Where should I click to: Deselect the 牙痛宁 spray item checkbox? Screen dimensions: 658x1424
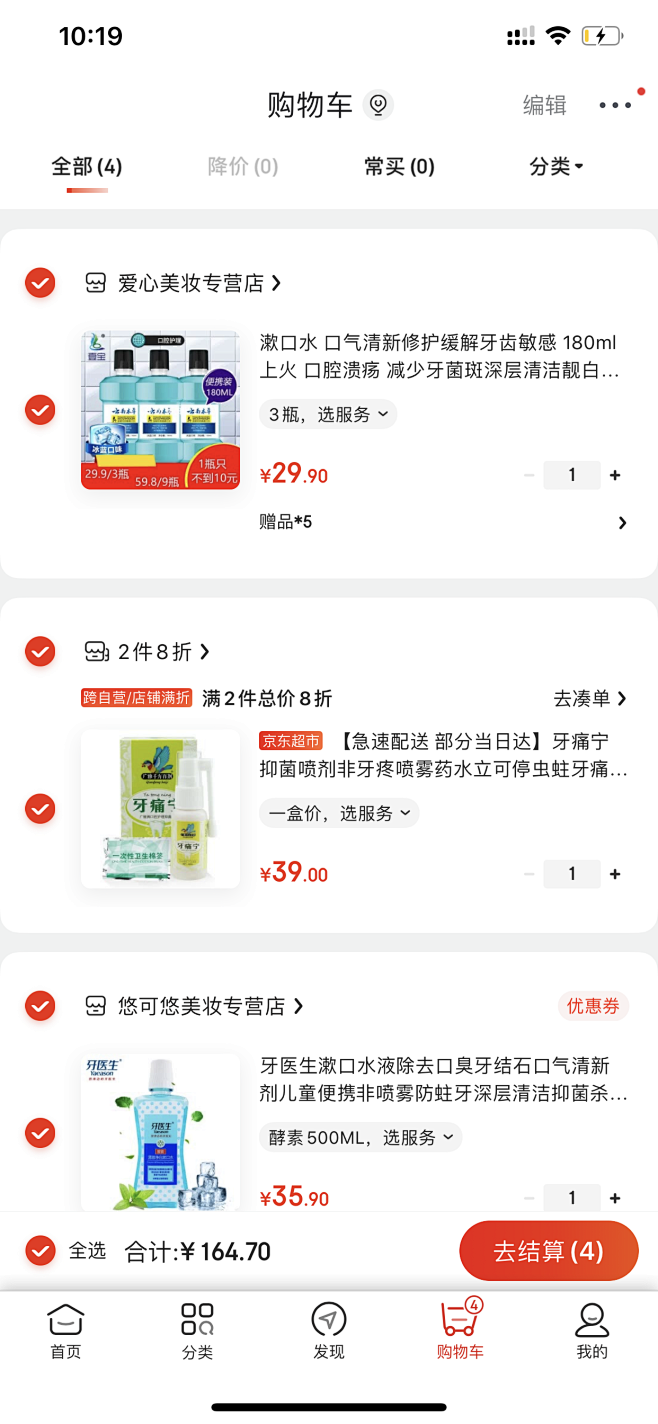point(40,808)
